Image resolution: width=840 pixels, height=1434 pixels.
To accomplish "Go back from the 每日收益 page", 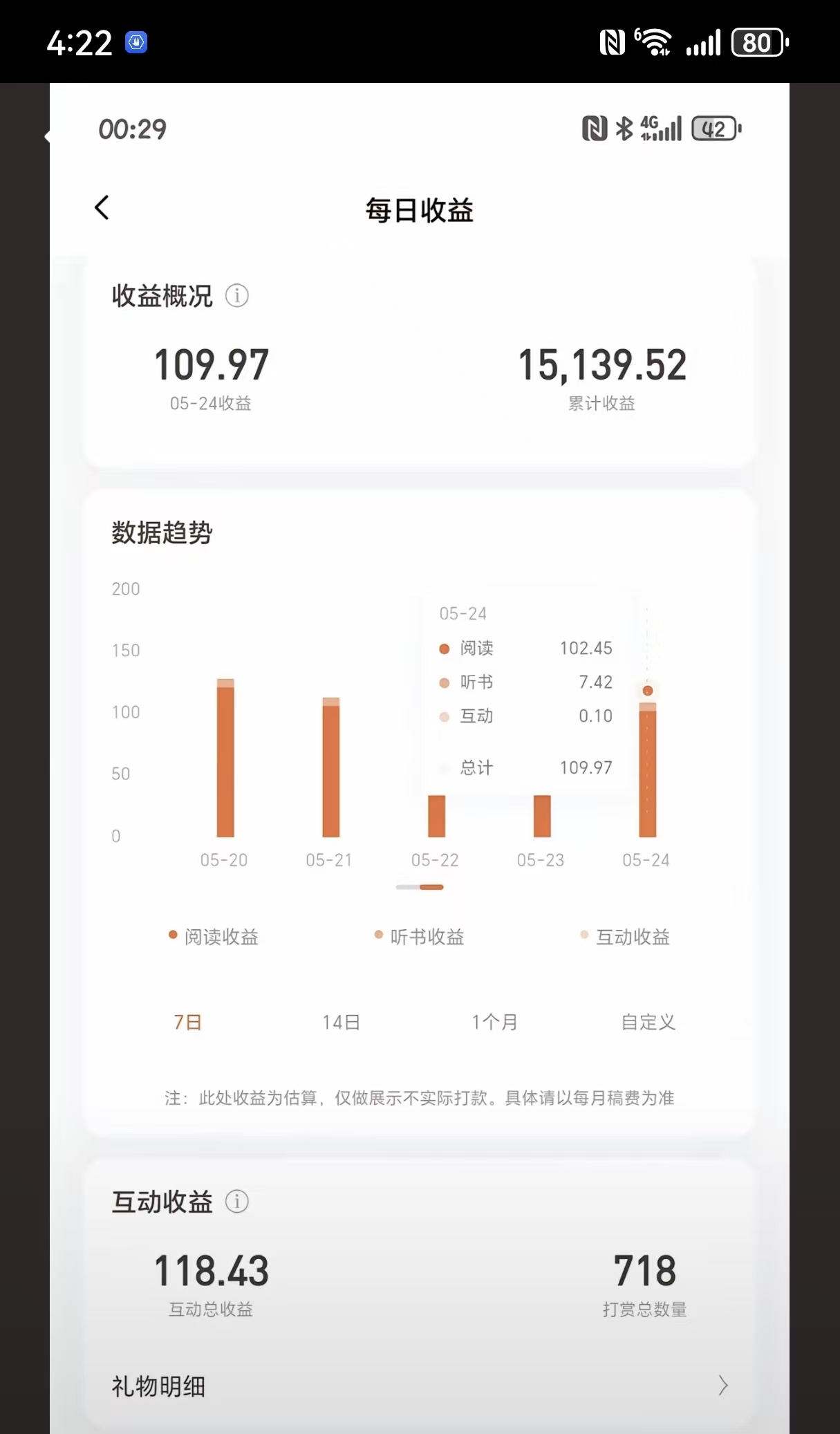I will (102, 207).
